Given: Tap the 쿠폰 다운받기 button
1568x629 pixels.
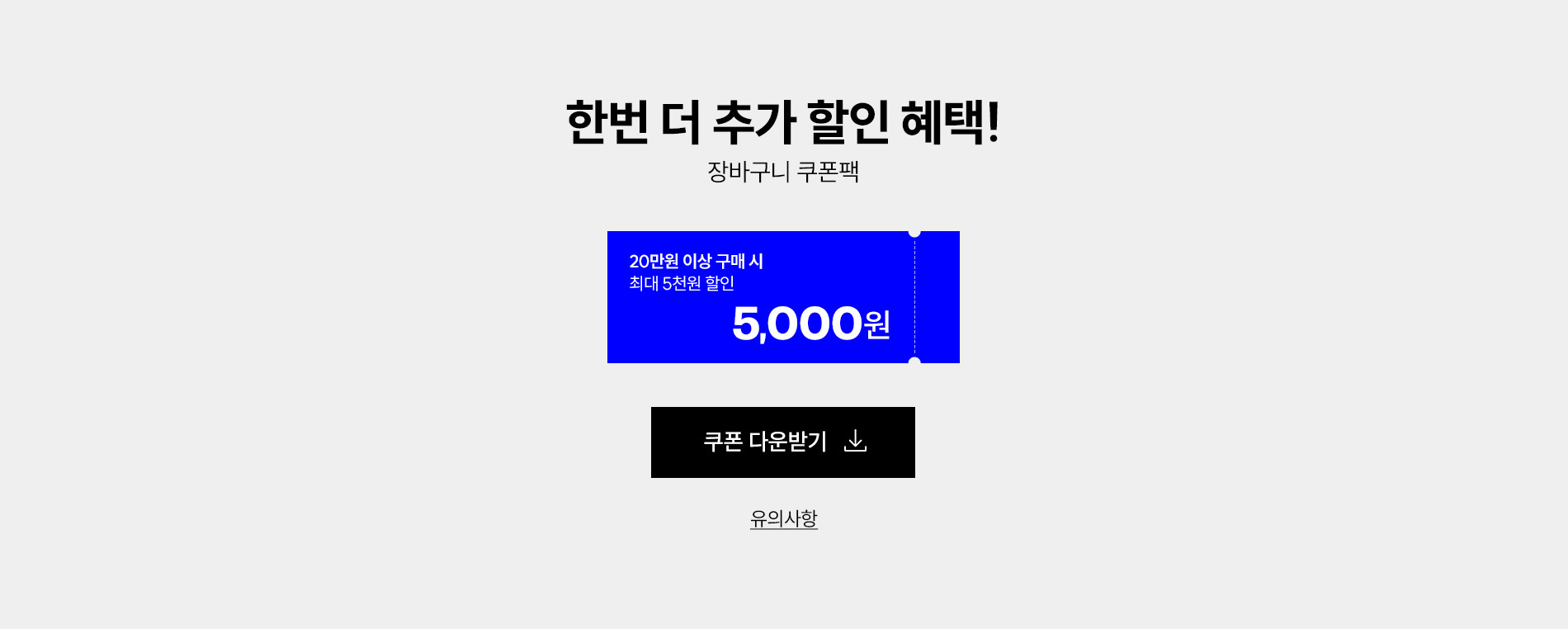Looking at the screenshot, I should click(x=782, y=442).
